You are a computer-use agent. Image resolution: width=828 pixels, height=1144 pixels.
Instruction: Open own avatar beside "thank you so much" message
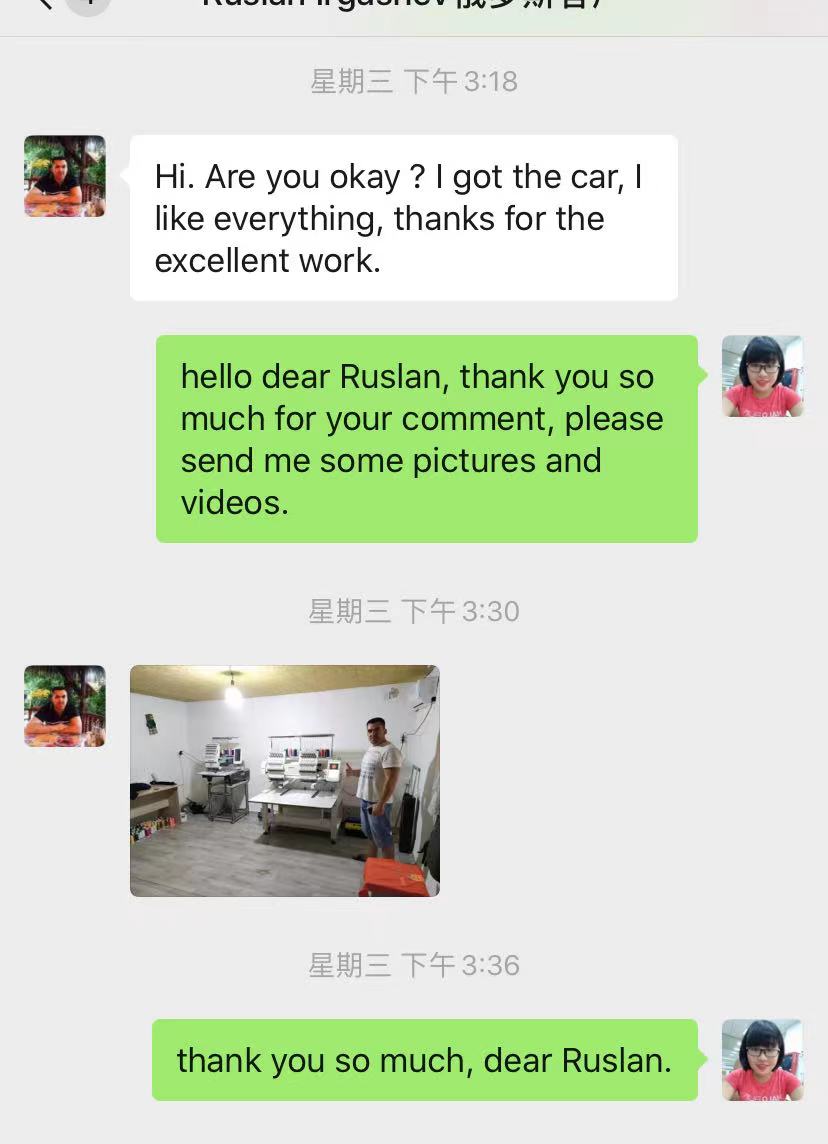pyautogui.click(x=762, y=1060)
